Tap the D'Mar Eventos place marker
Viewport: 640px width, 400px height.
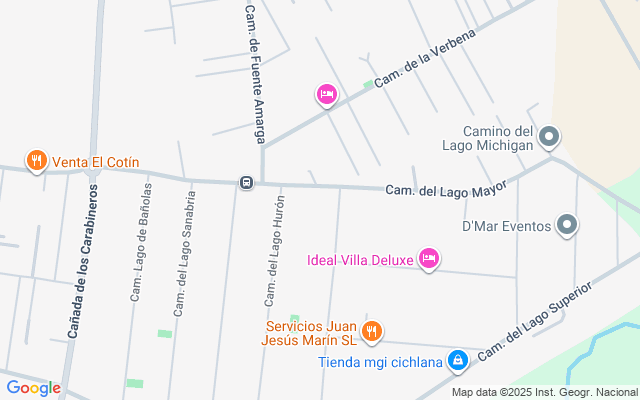click(x=567, y=225)
